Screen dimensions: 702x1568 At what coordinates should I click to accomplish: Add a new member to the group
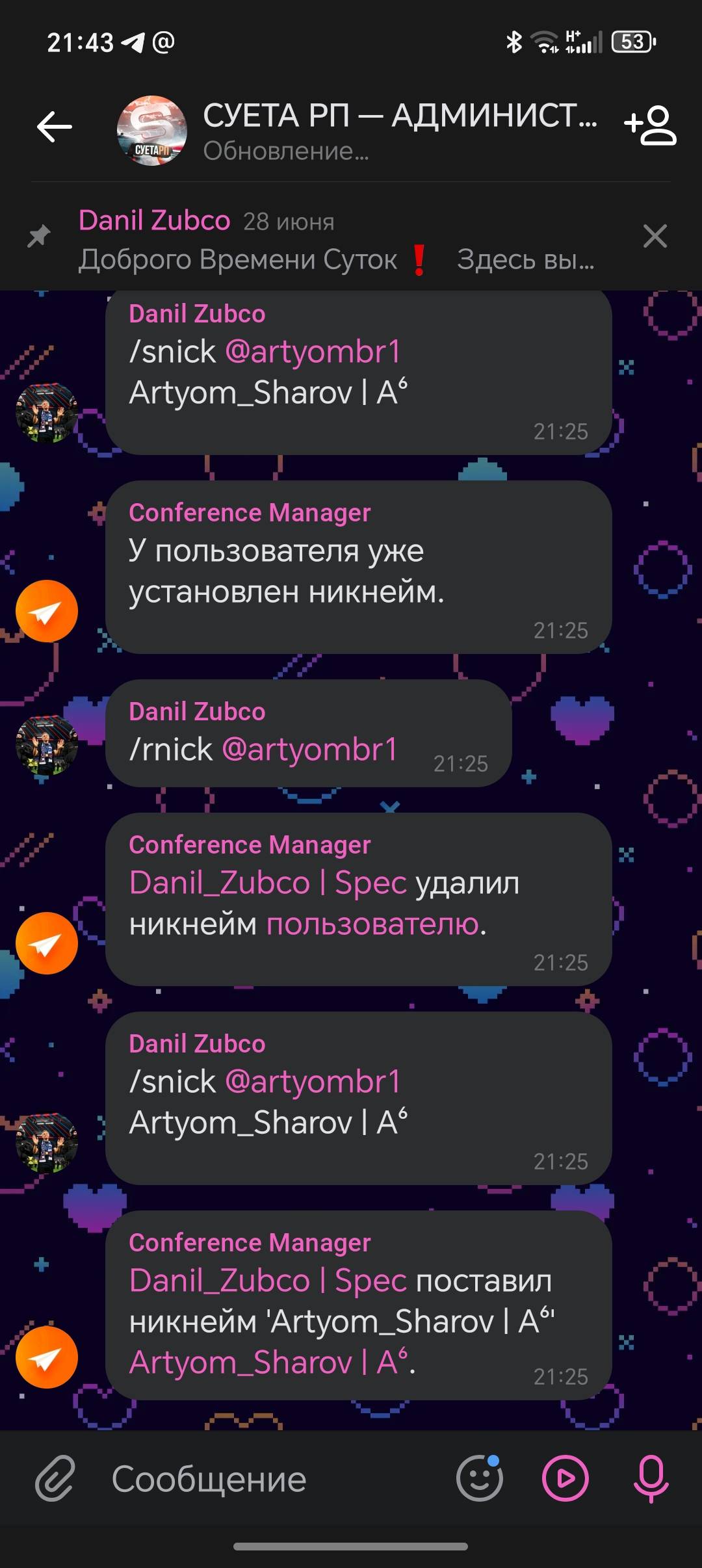tap(651, 125)
